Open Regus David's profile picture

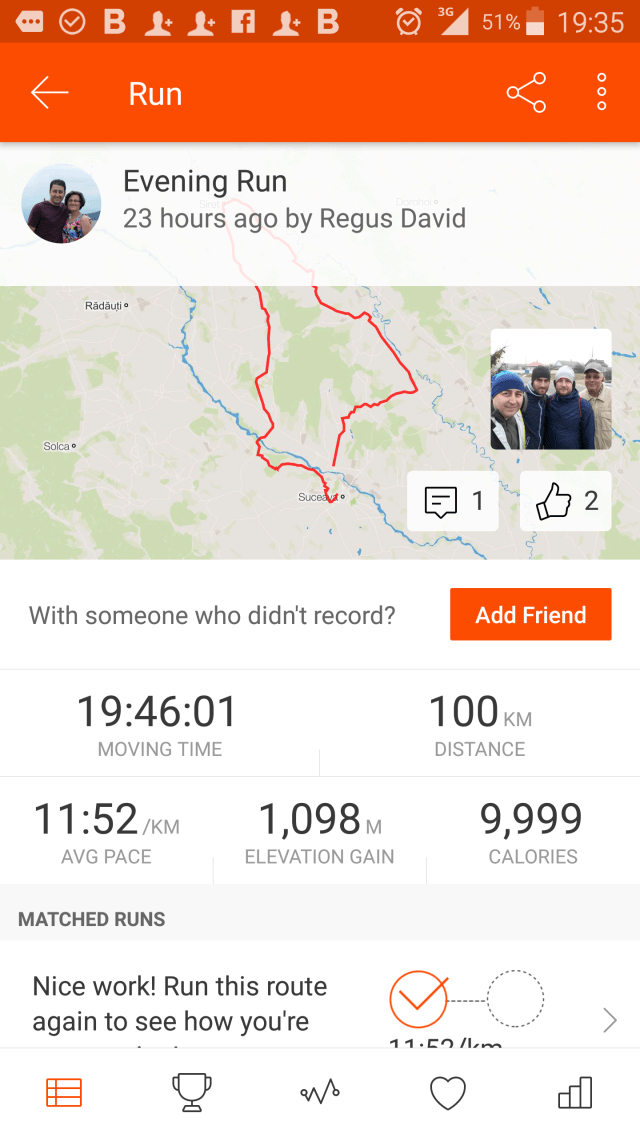(x=61, y=204)
